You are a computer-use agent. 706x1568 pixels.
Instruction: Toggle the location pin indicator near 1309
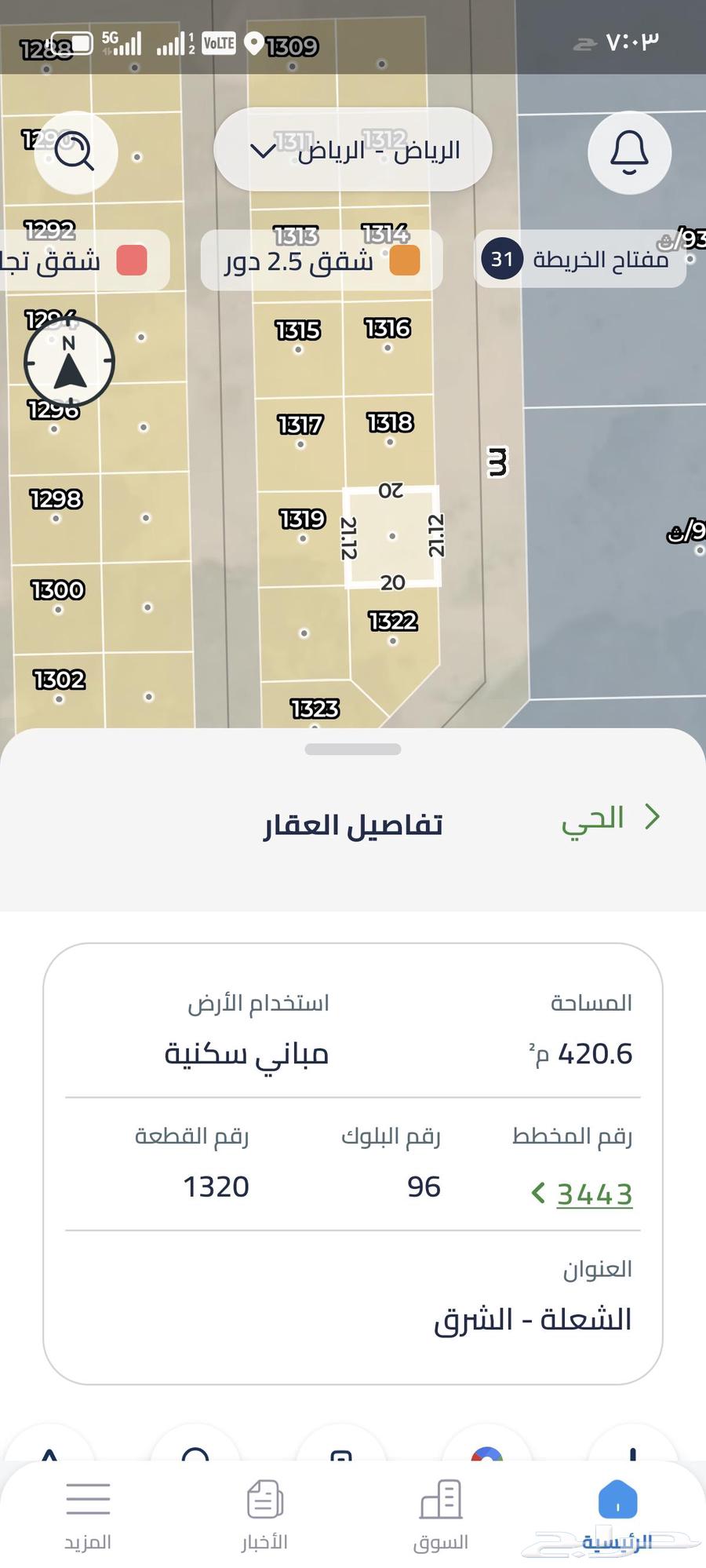(x=253, y=45)
